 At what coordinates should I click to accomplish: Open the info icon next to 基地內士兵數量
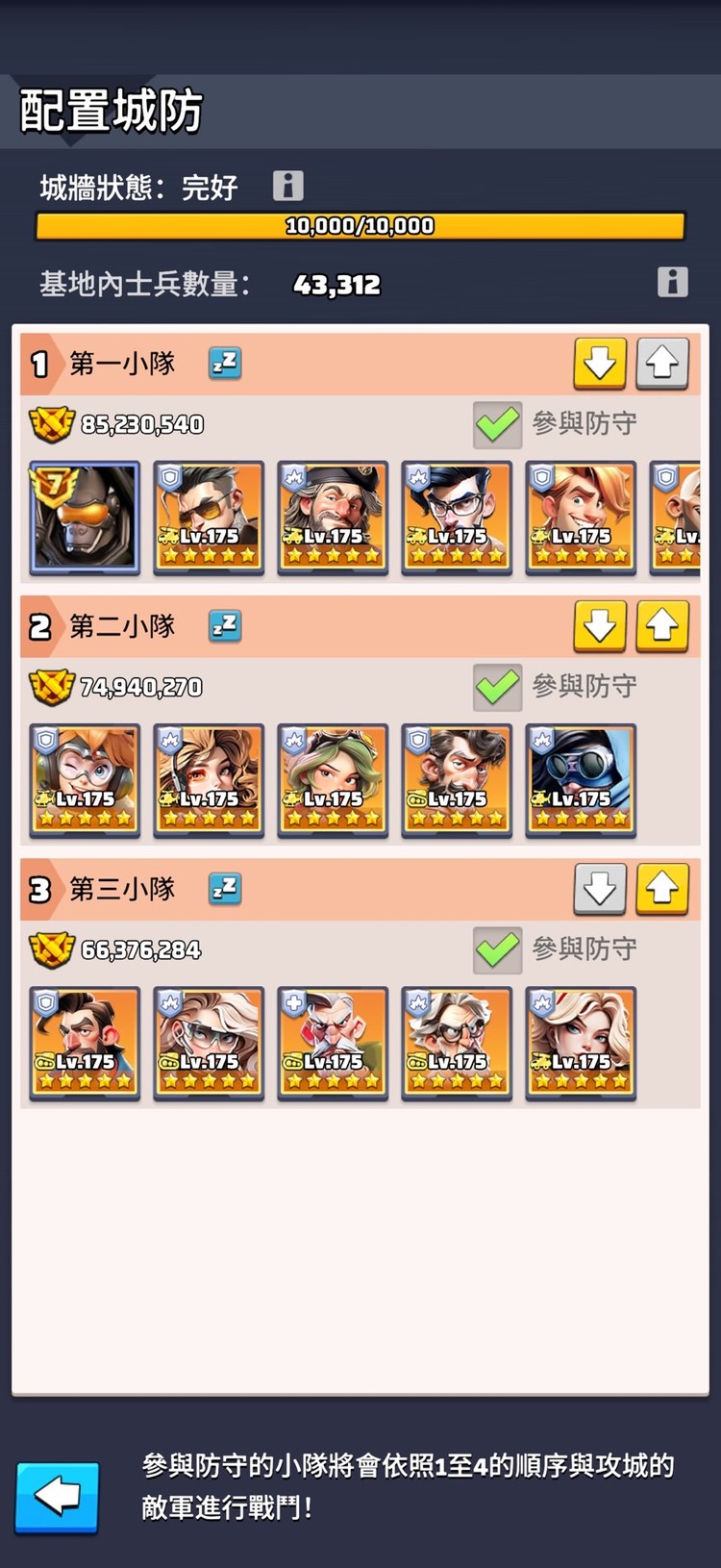pos(674,282)
